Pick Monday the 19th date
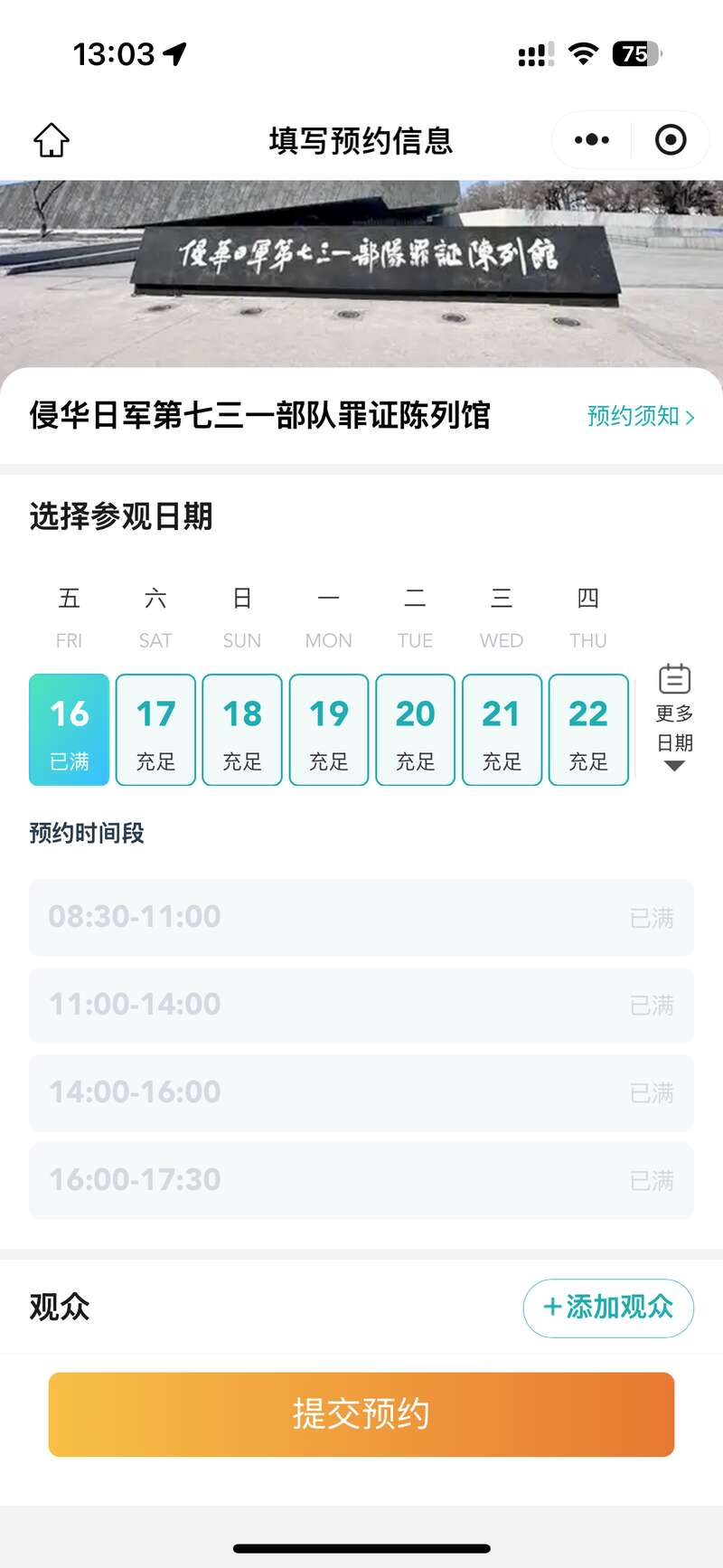The width and height of the screenshot is (723, 1568). tap(329, 730)
